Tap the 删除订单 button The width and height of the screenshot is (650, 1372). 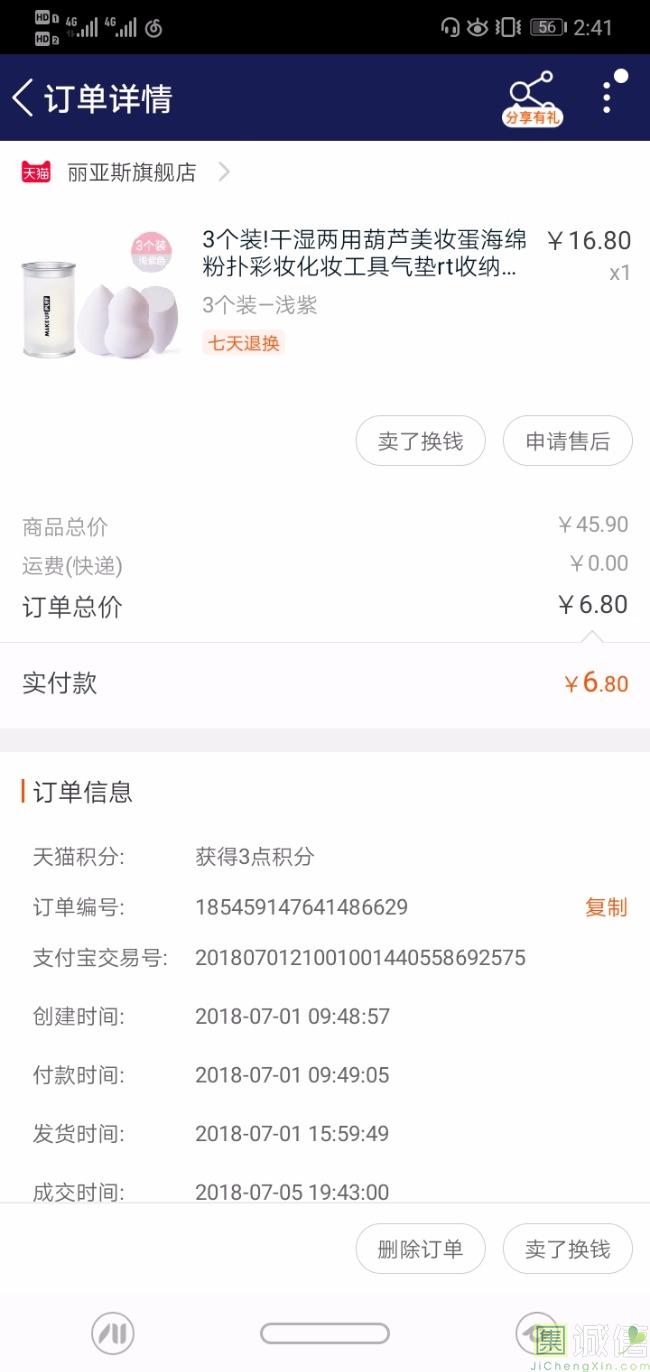(x=420, y=1249)
